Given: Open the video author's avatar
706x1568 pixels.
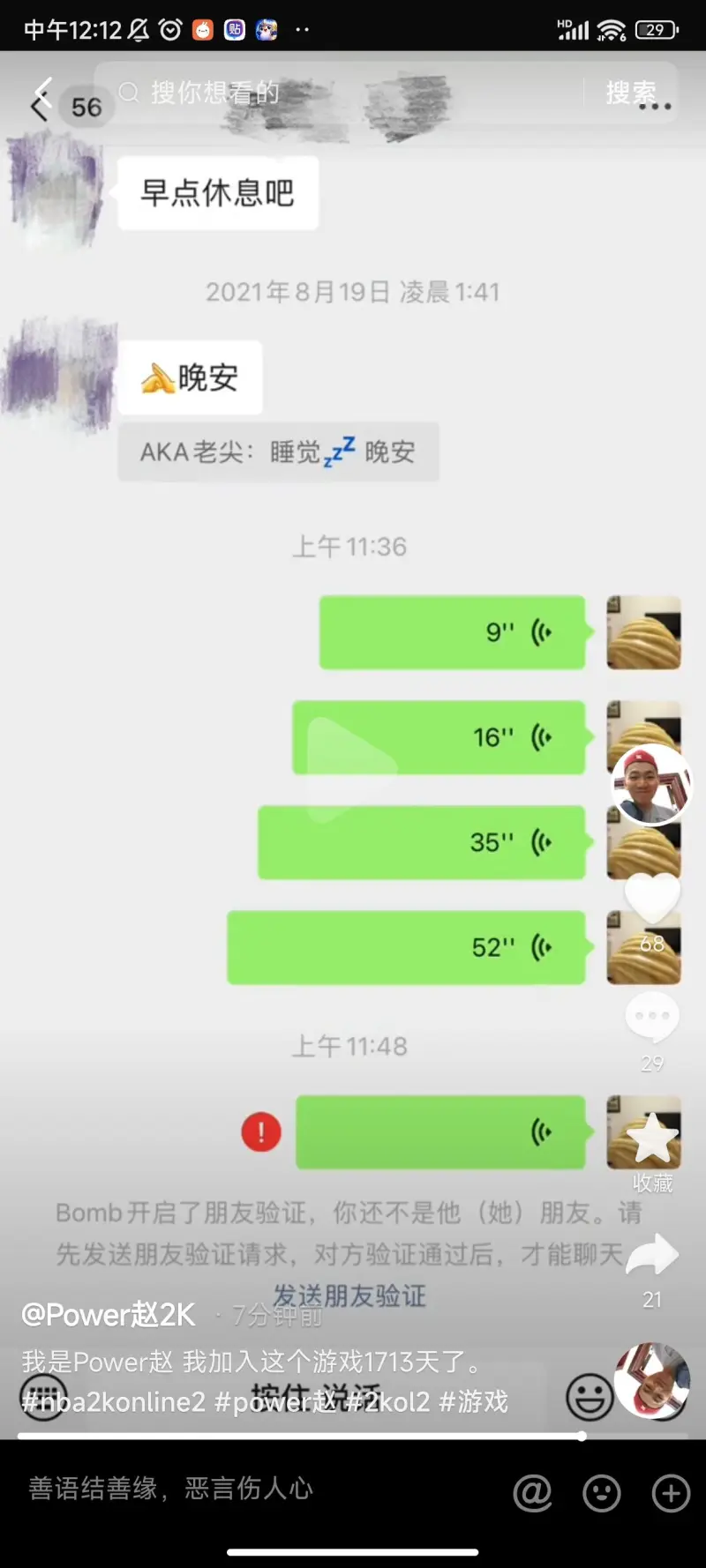Looking at the screenshot, I should [x=651, y=784].
